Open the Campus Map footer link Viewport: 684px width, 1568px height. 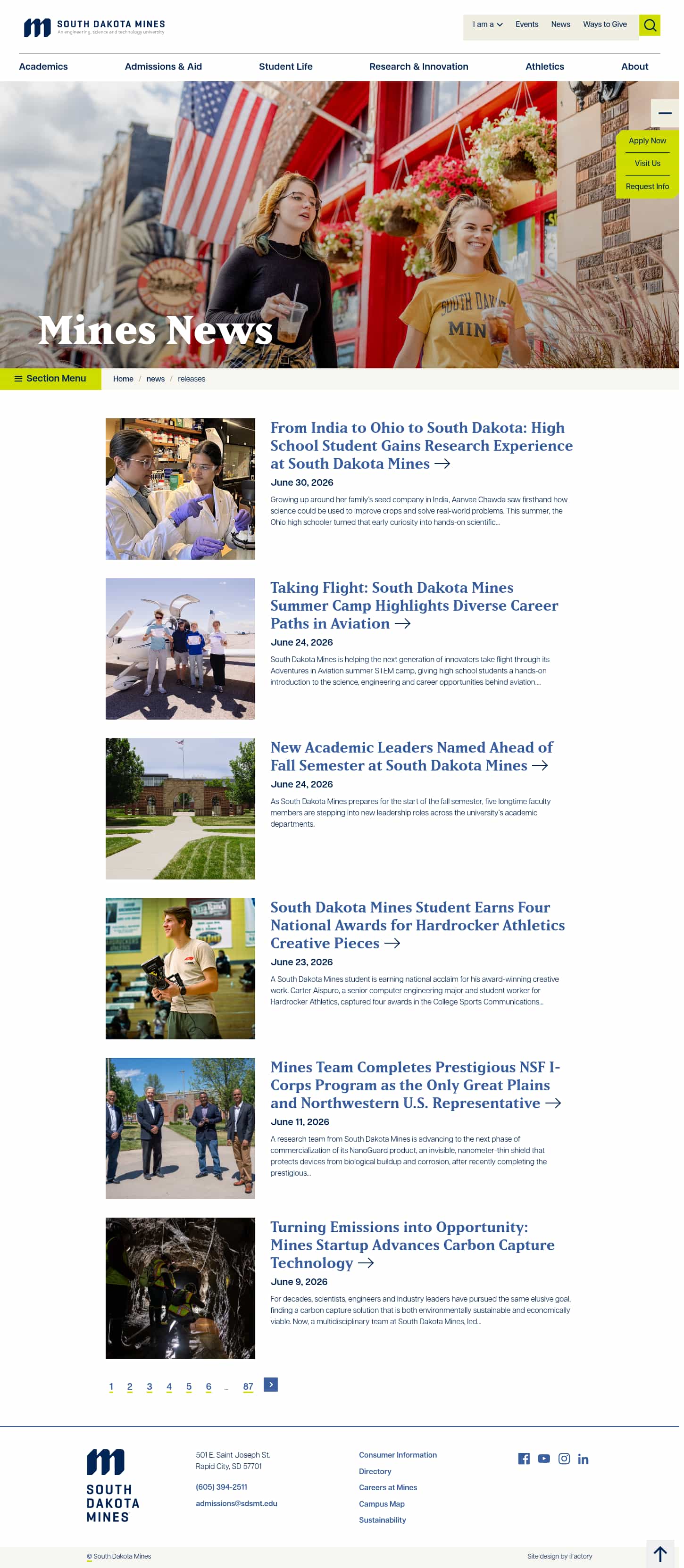381,1503
